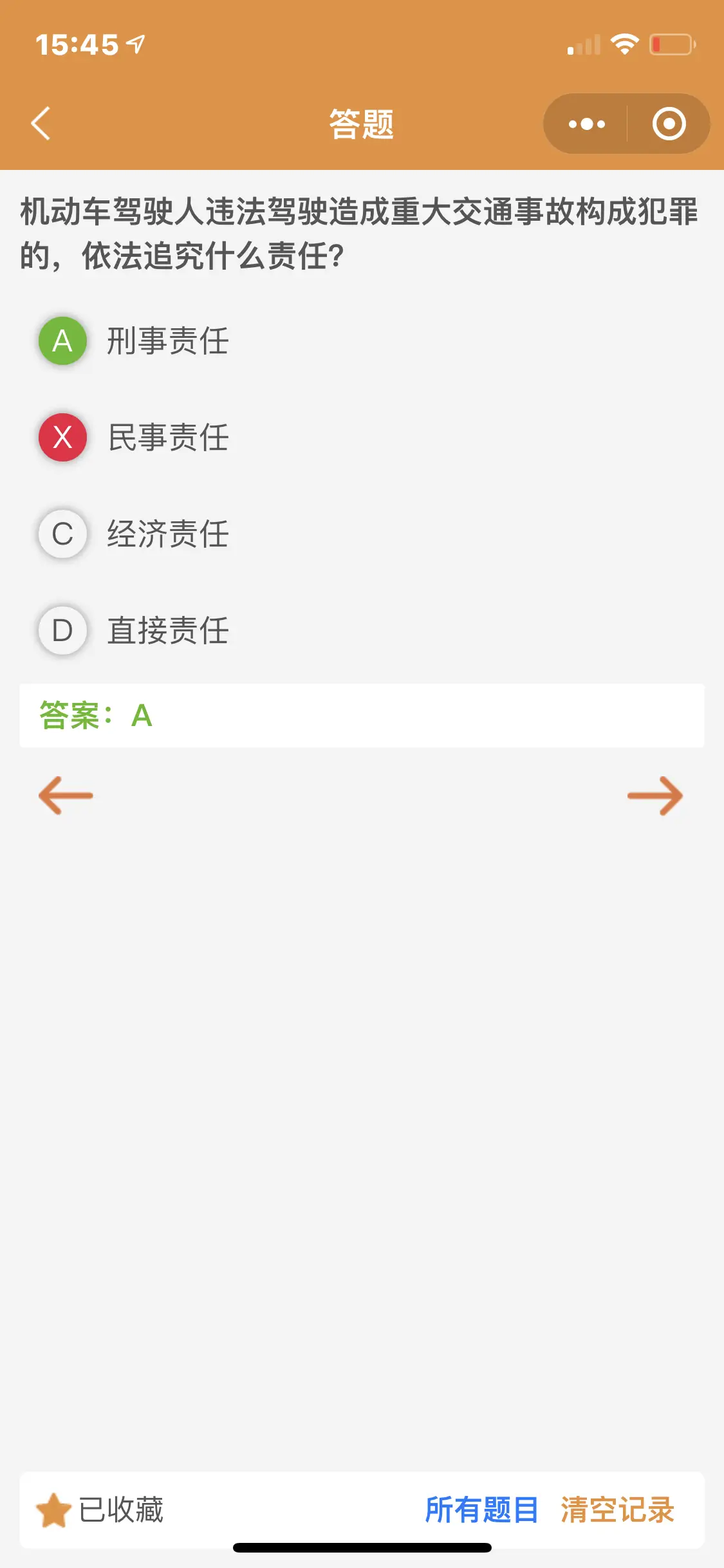Select option A 刑事责任
Image resolution: width=724 pixels, height=1568 pixels.
click(135, 341)
